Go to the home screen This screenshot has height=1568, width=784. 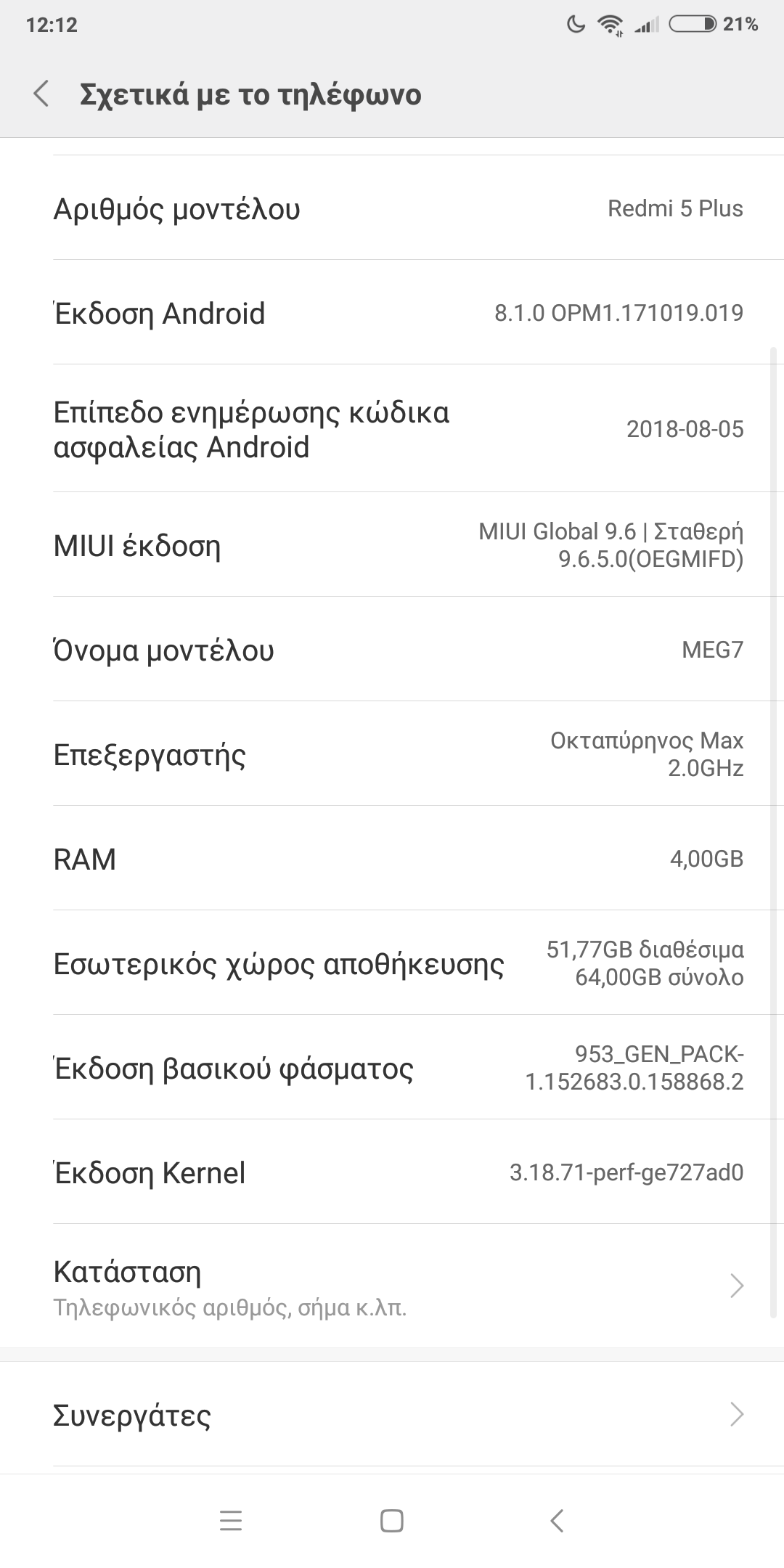(x=392, y=1521)
